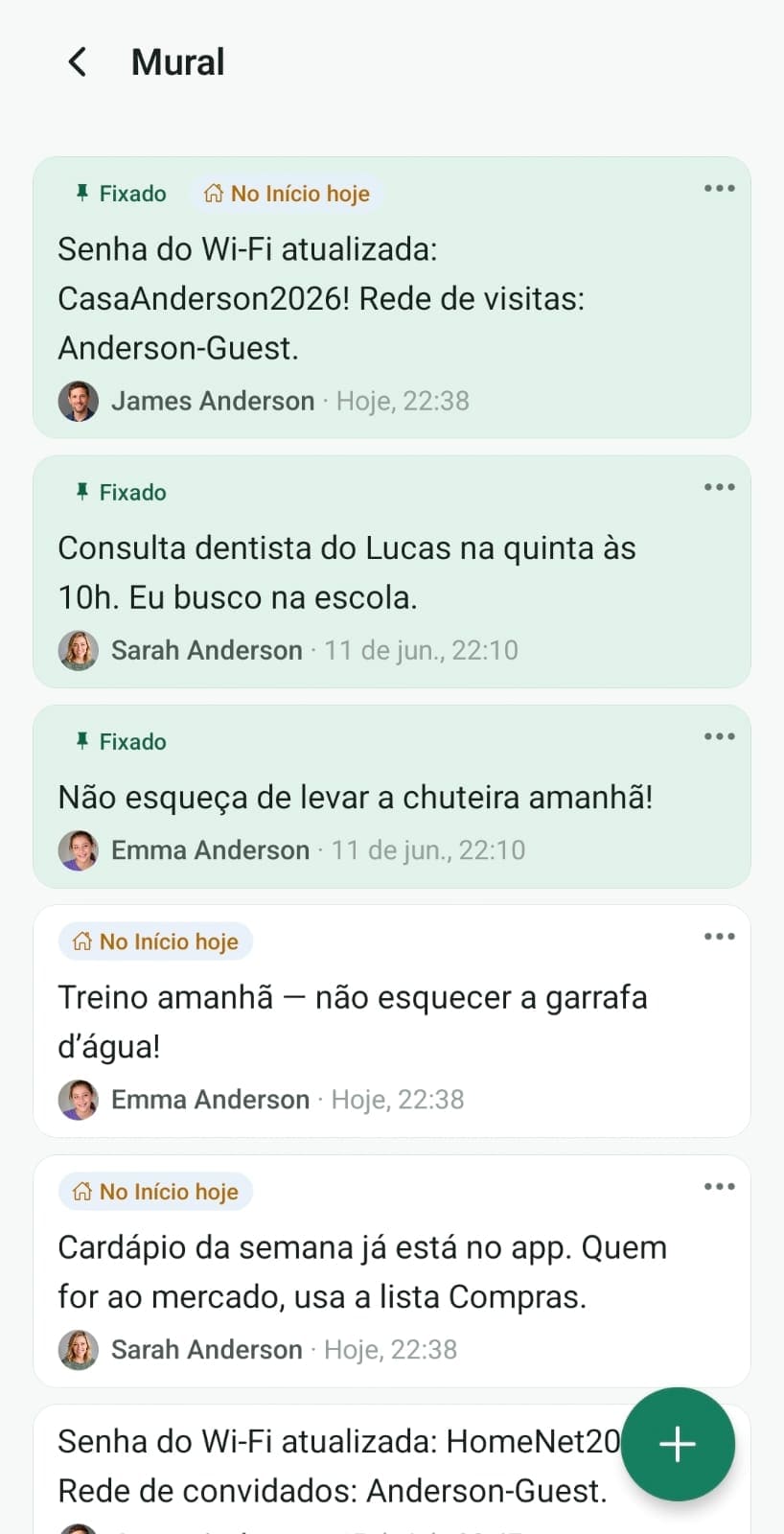
Task: Open Emma's note about training tomorrow
Action: click(x=392, y=1021)
